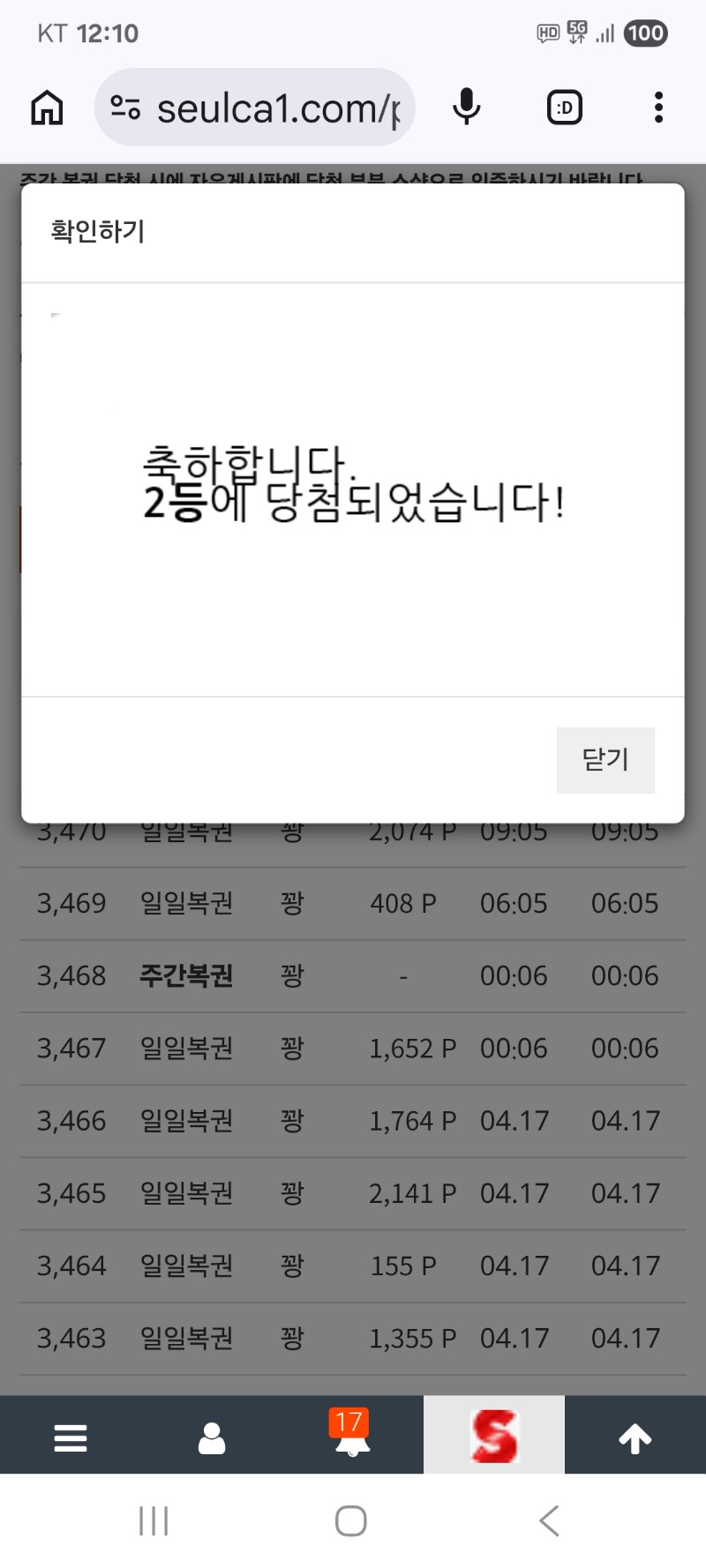The height and width of the screenshot is (1568, 706).
Task: Open the notifications bell with 17 badge
Action: pyautogui.click(x=352, y=1437)
